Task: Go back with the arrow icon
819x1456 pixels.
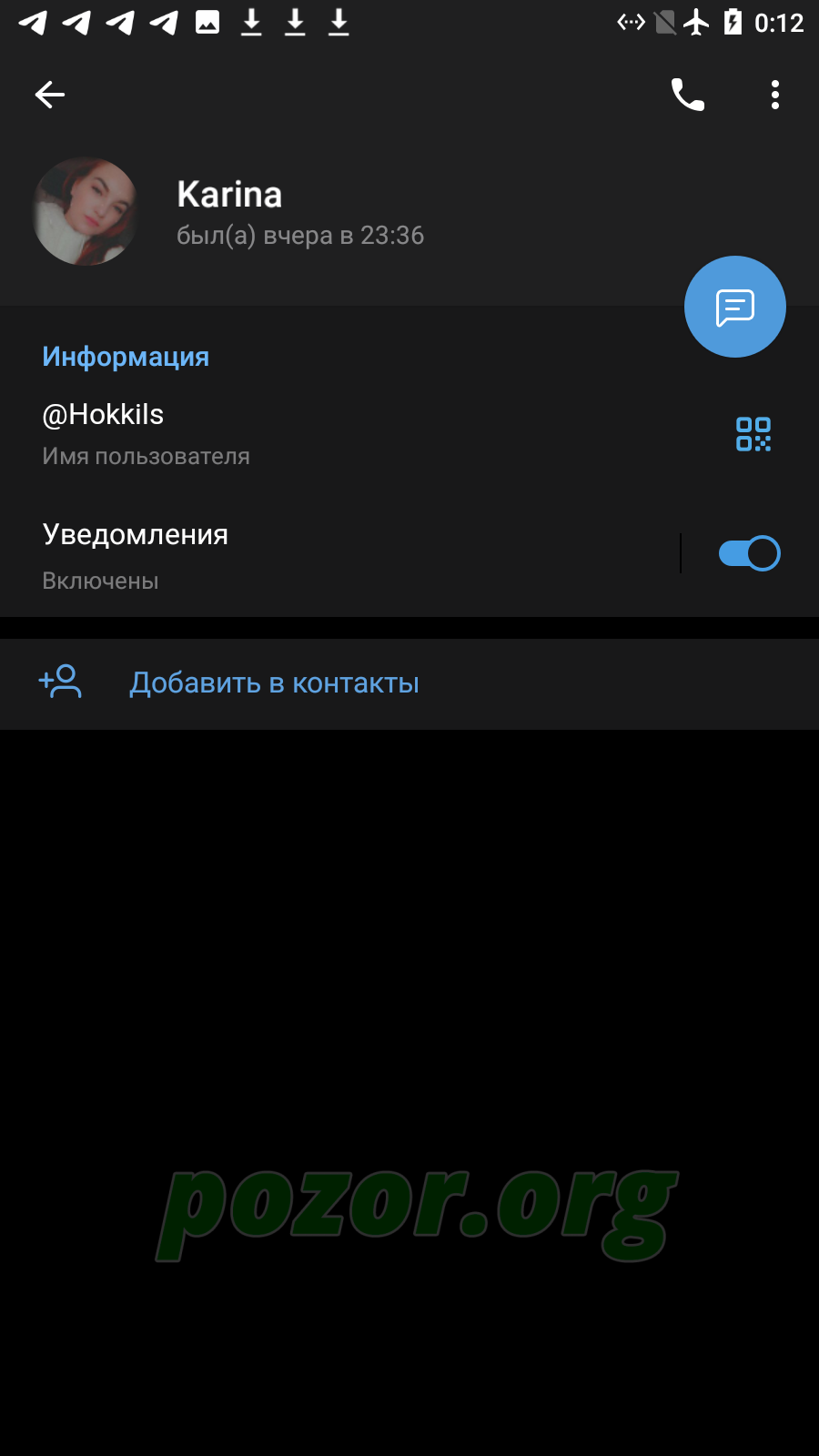Action: coord(50,95)
